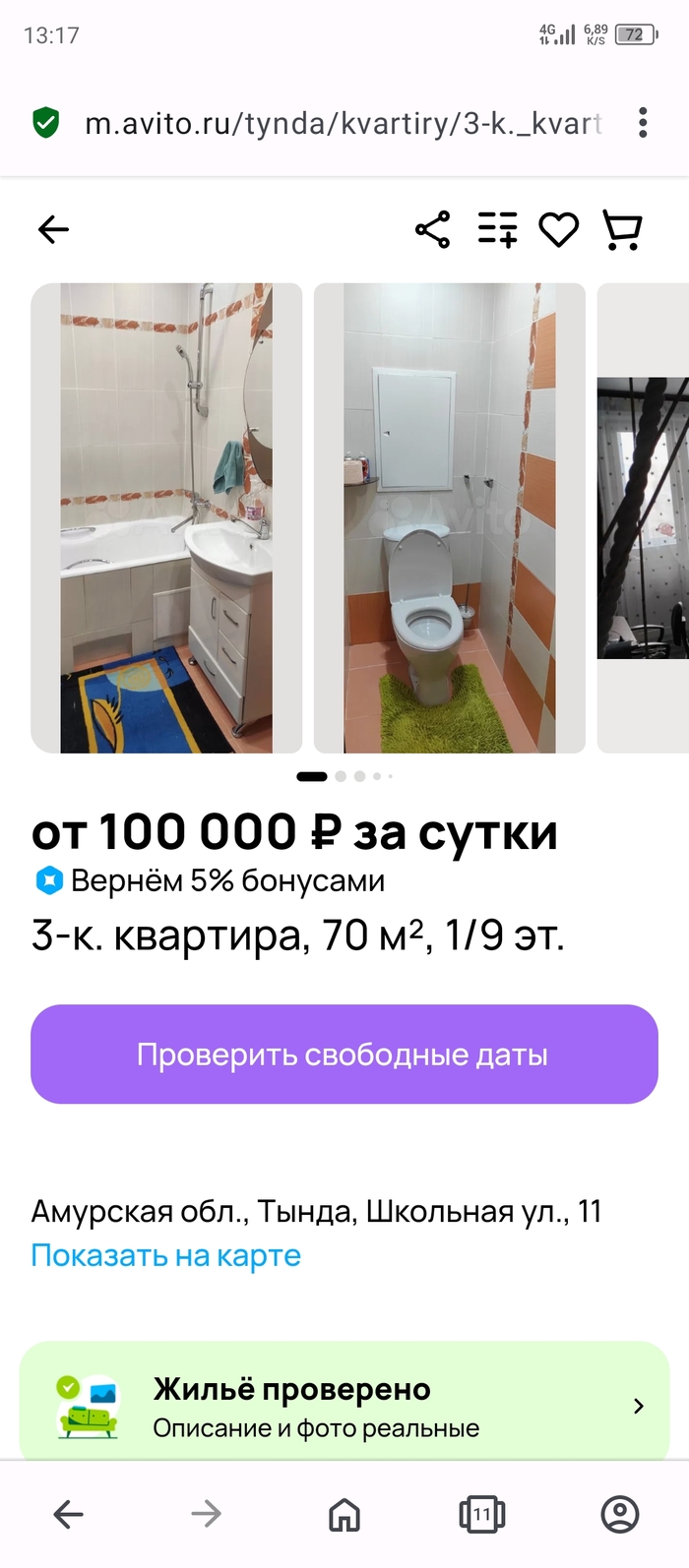View site security shield info
The height and width of the screenshot is (1568, 689).
pos(46,123)
